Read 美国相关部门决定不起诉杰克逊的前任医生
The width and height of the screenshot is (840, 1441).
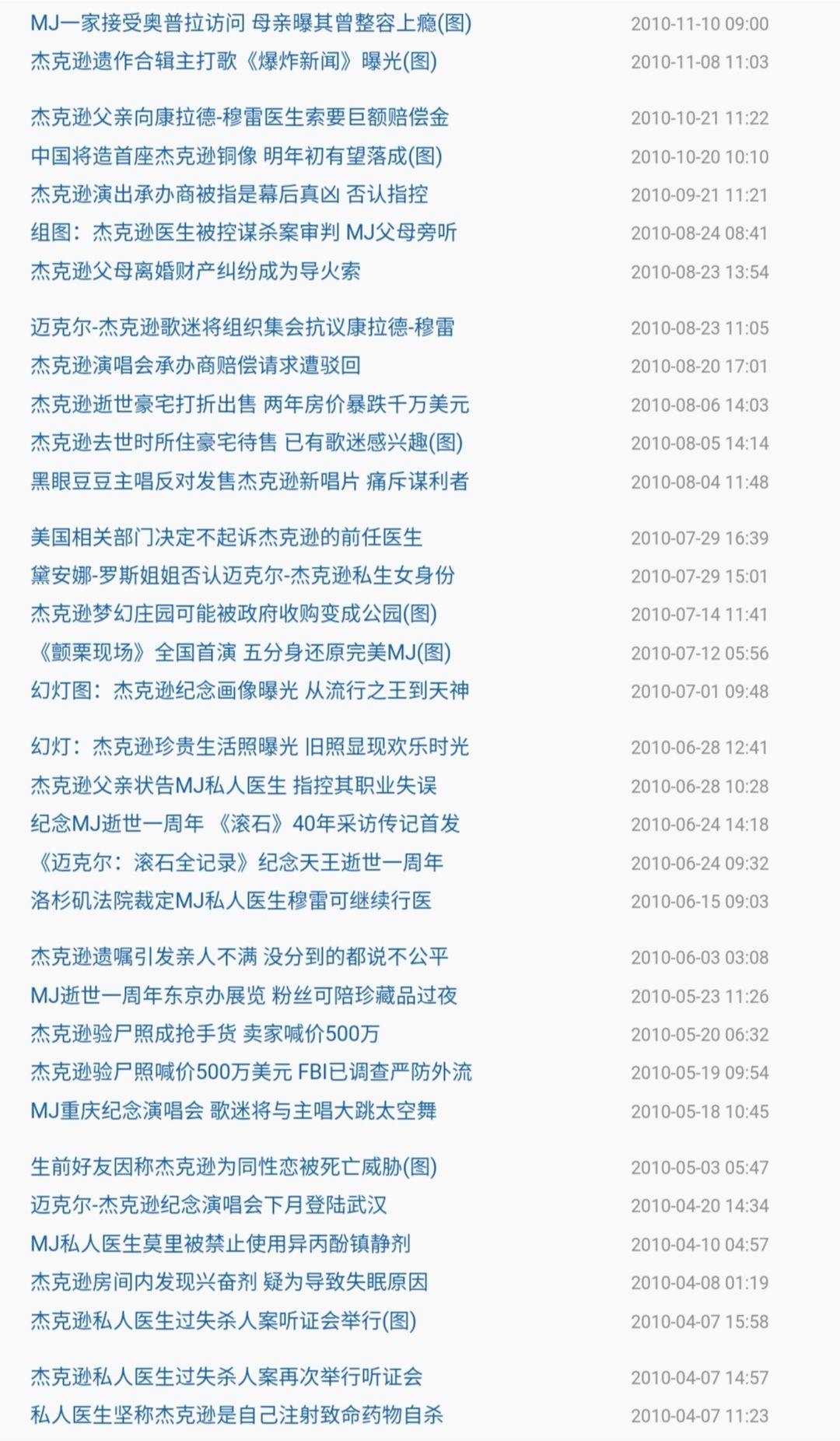point(226,538)
